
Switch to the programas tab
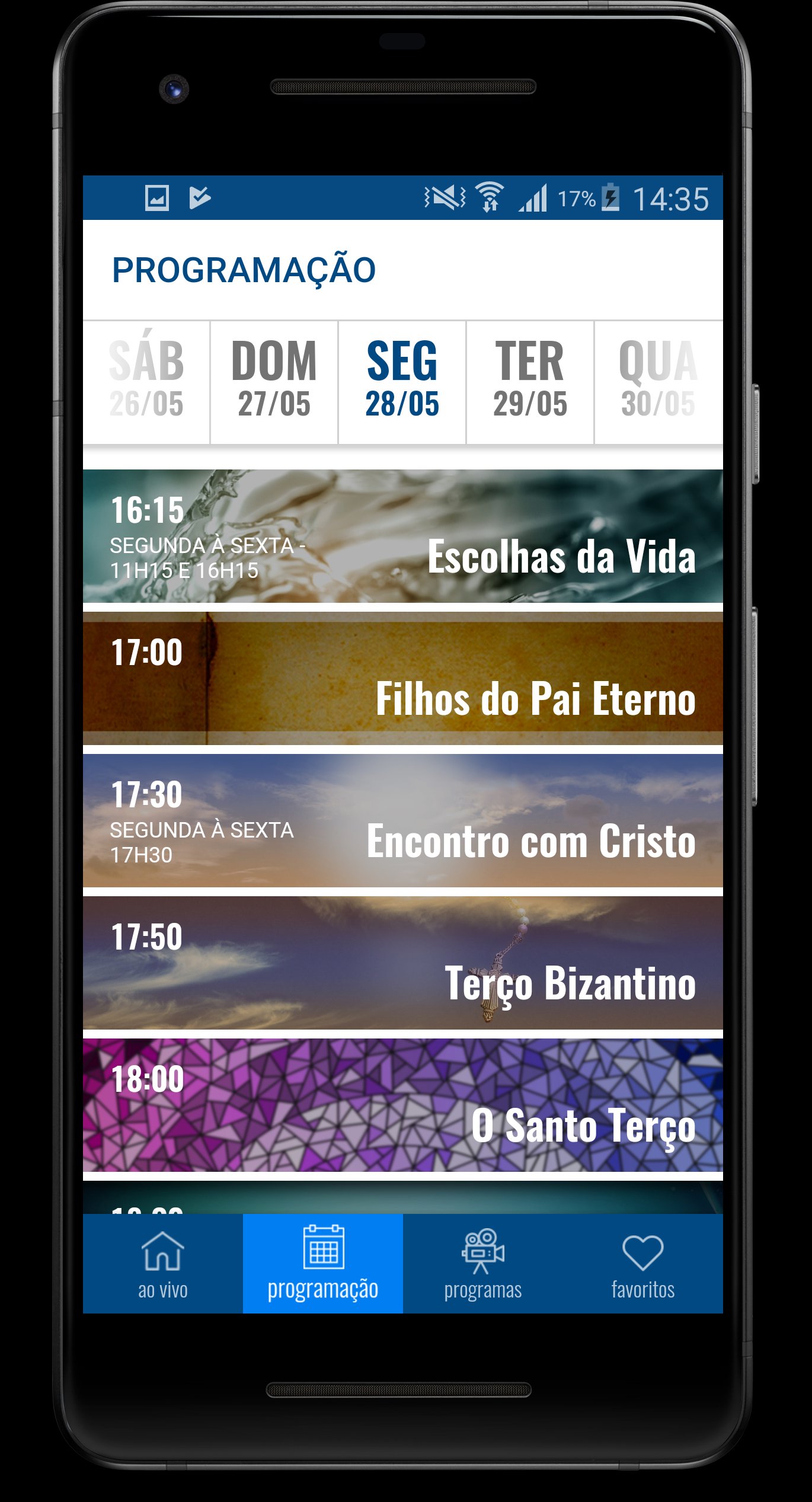point(483,1264)
